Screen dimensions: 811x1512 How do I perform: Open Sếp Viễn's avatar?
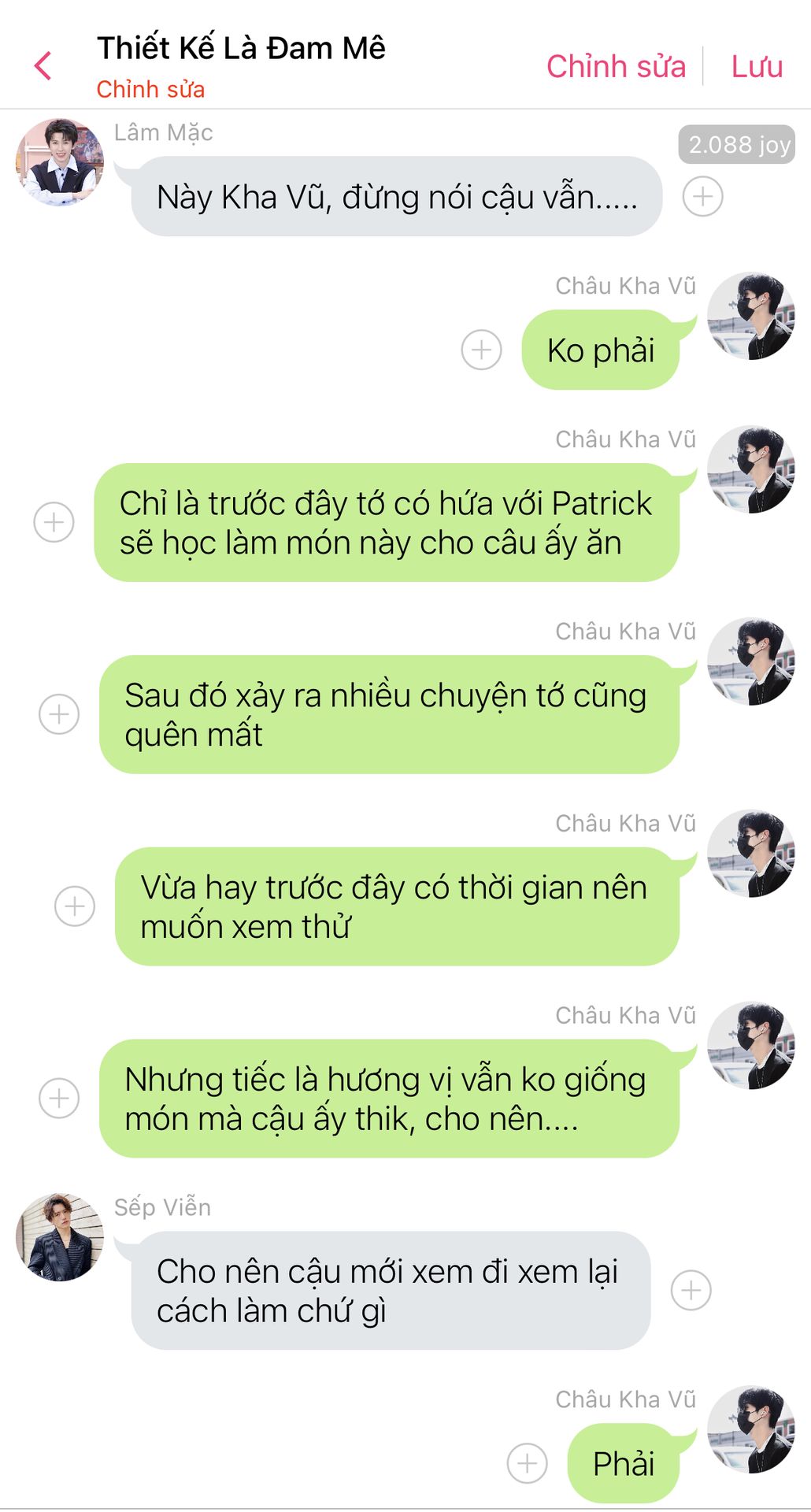[x=60, y=1237]
